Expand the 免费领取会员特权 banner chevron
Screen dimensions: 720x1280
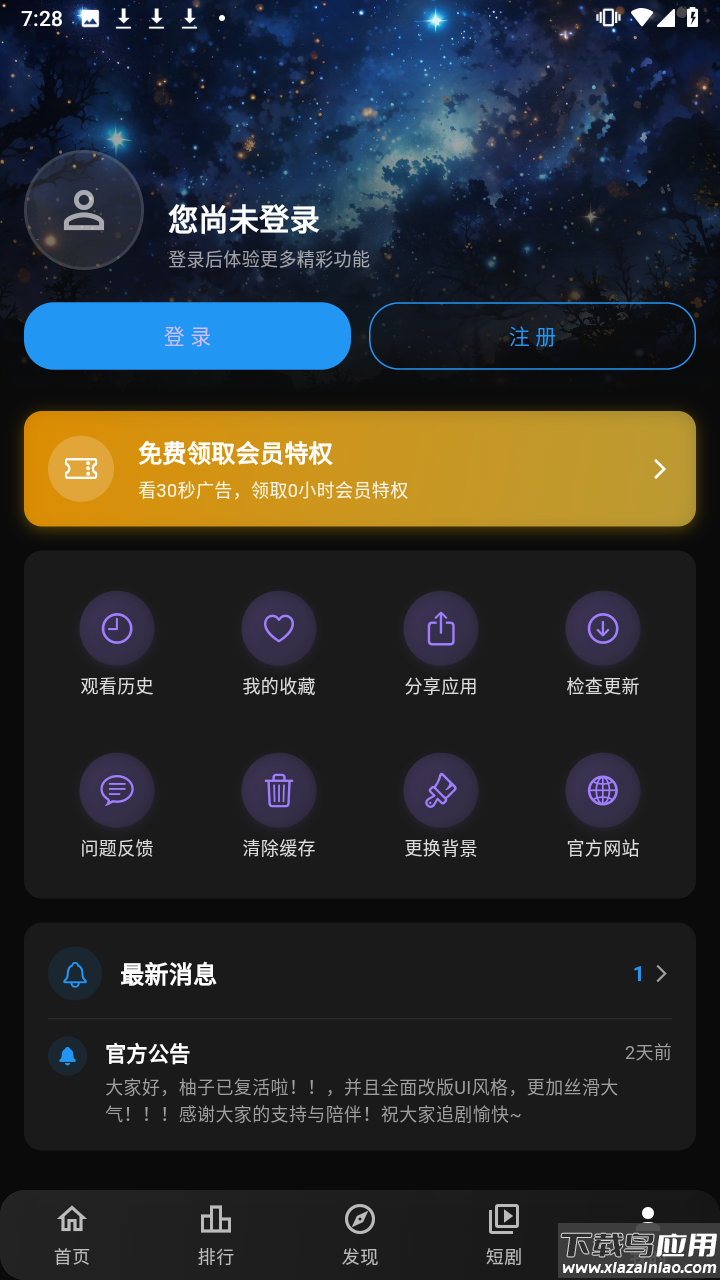click(x=659, y=468)
